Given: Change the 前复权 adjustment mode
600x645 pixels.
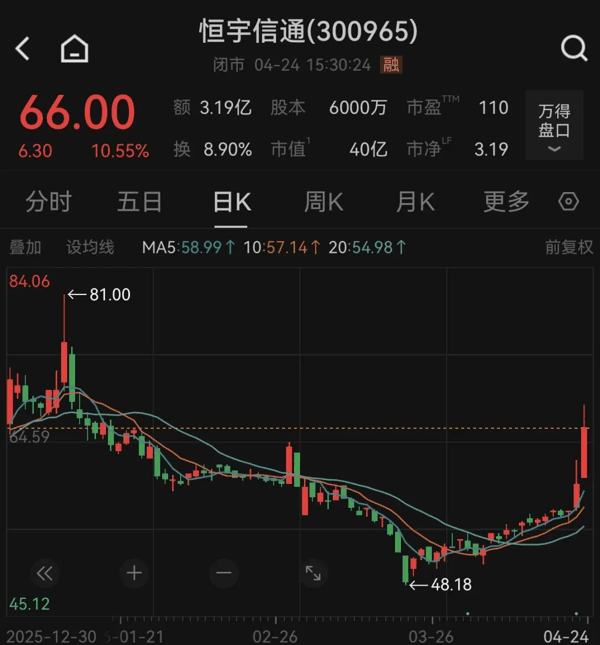Looking at the screenshot, I should tap(569, 247).
